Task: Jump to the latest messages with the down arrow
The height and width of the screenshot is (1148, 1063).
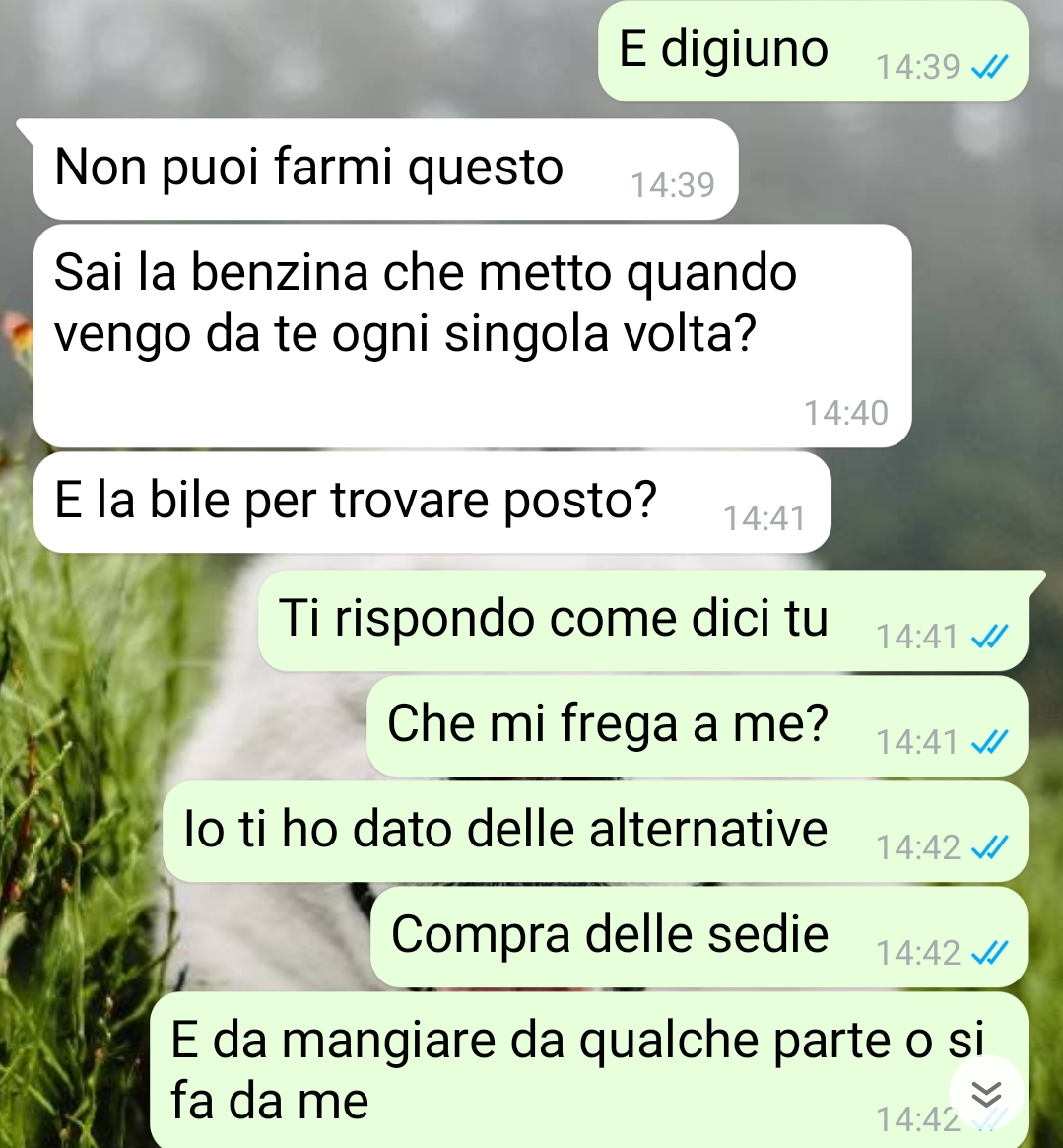Action: pos(986,1093)
